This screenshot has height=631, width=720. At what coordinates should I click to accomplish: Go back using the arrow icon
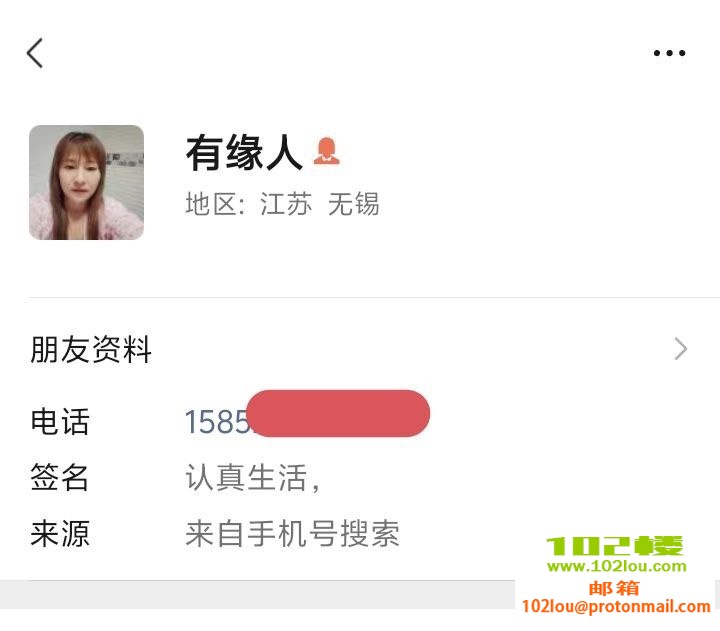point(35,53)
